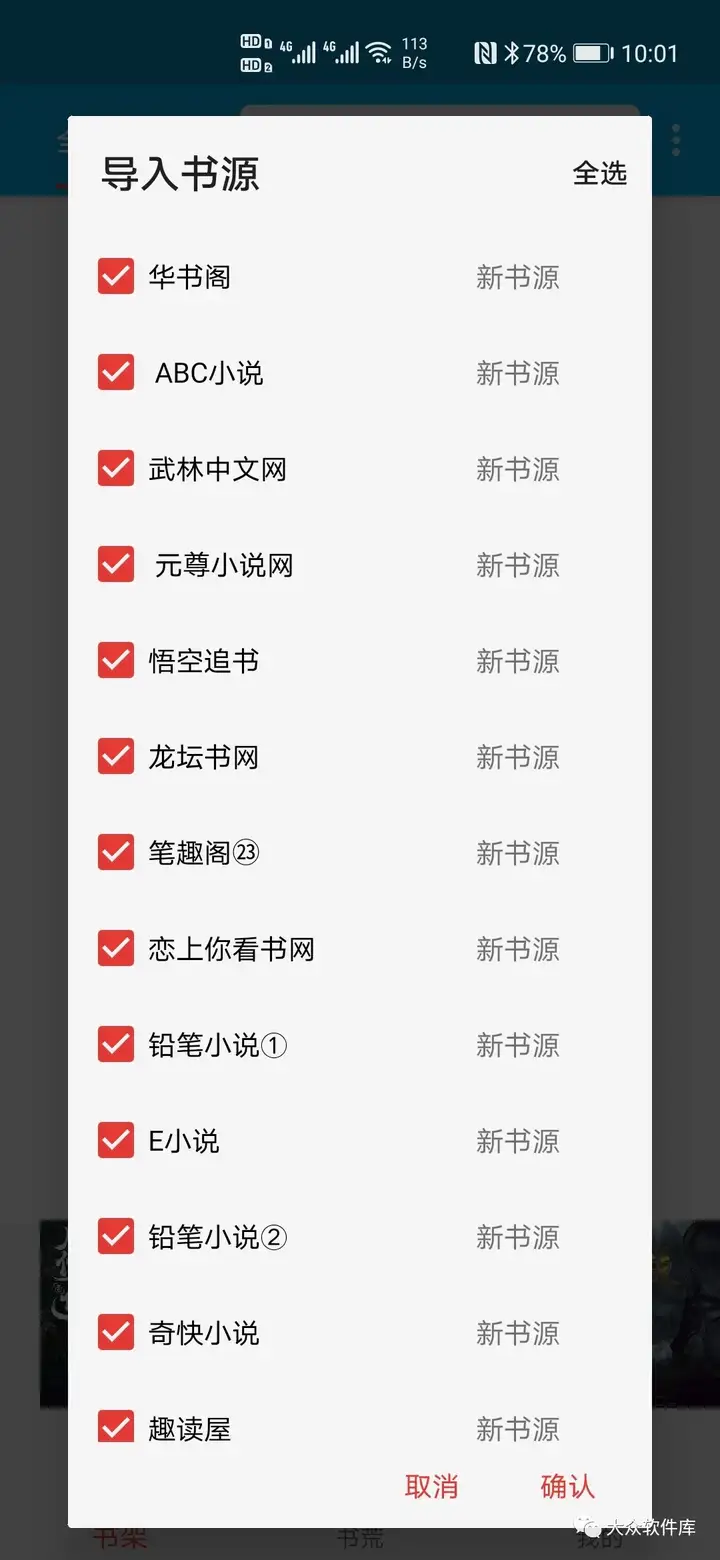Uncheck 悟空追书
Viewport: 720px width, 1560px height.
(x=116, y=661)
